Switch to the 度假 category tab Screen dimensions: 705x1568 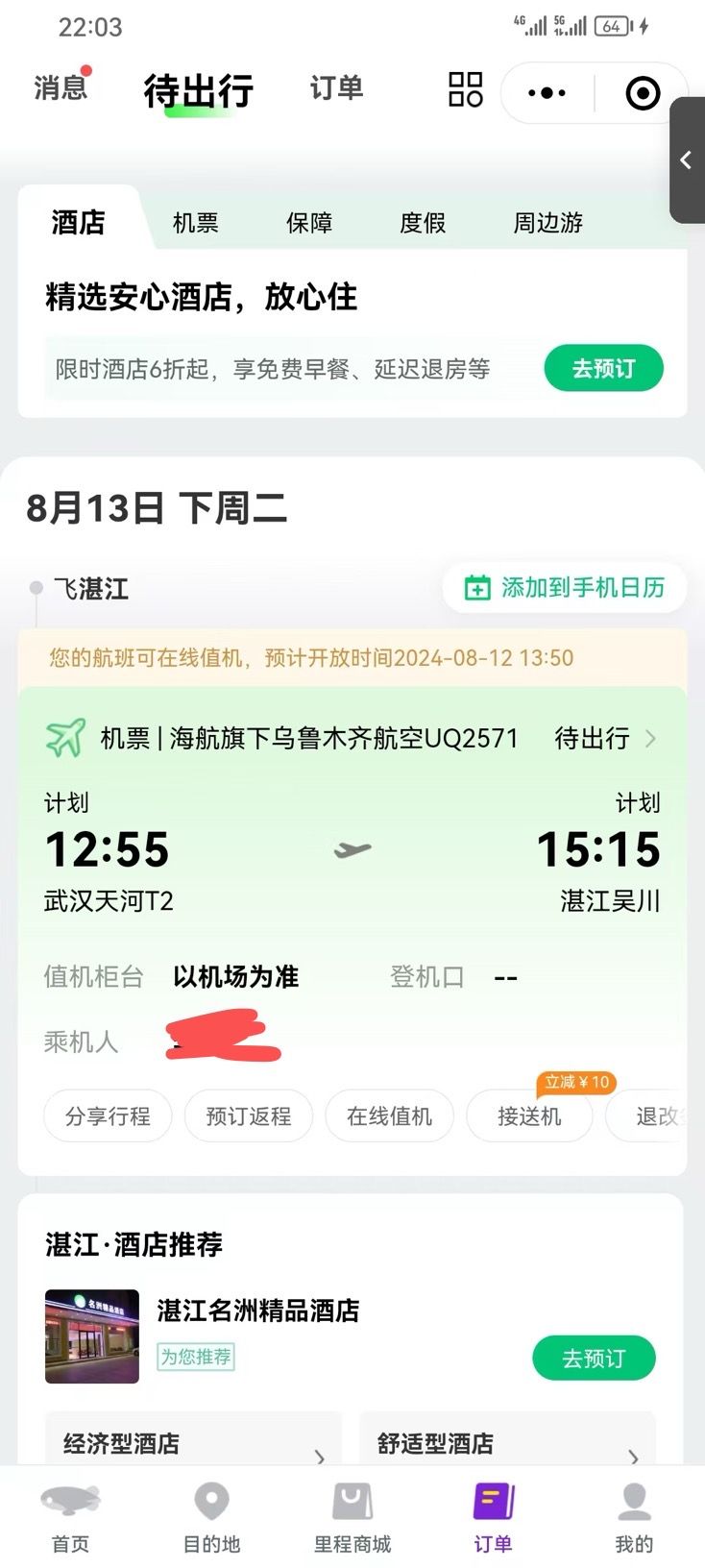[x=423, y=223]
